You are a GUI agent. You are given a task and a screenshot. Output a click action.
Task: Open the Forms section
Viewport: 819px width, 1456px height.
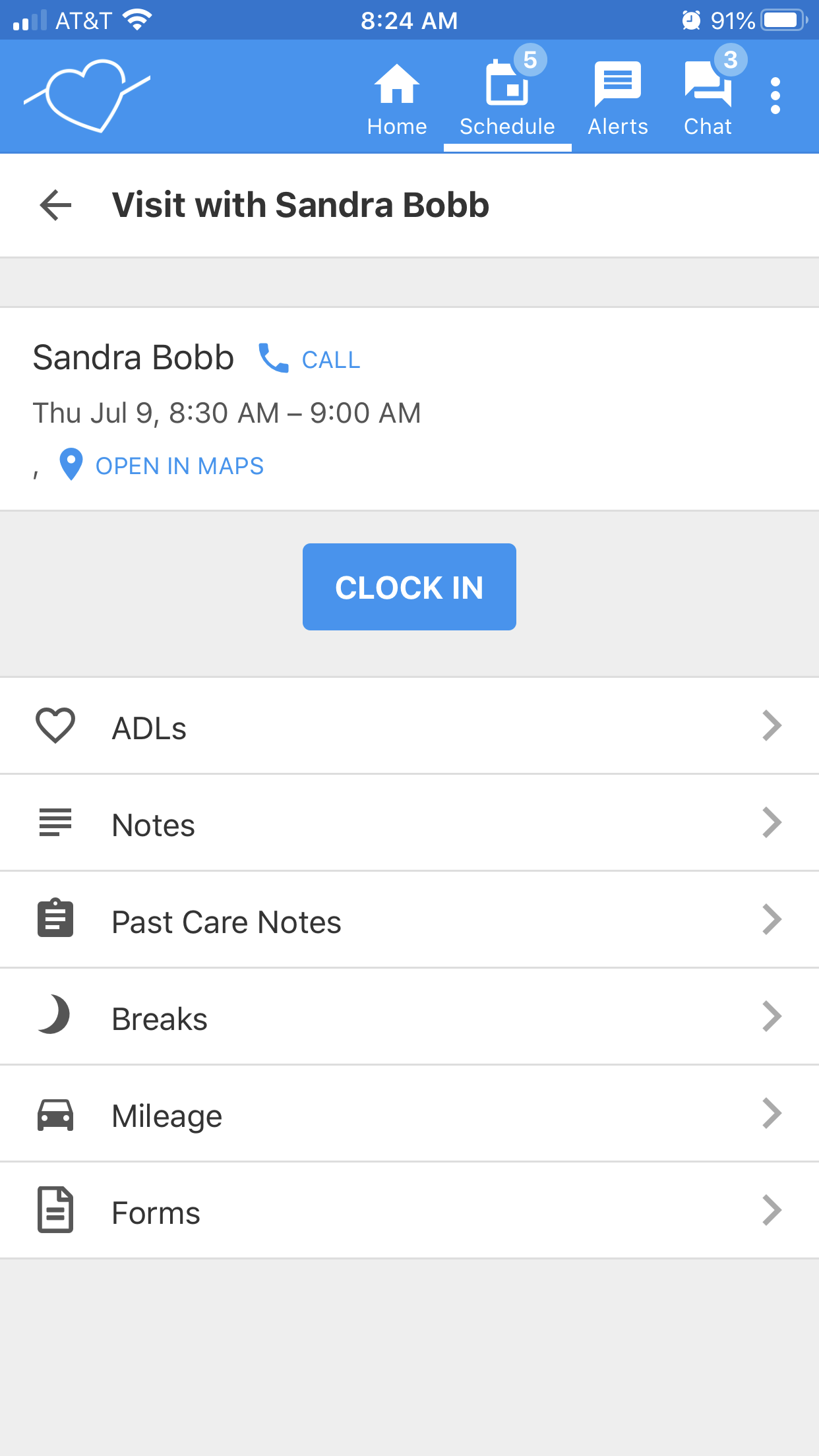click(409, 1211)
